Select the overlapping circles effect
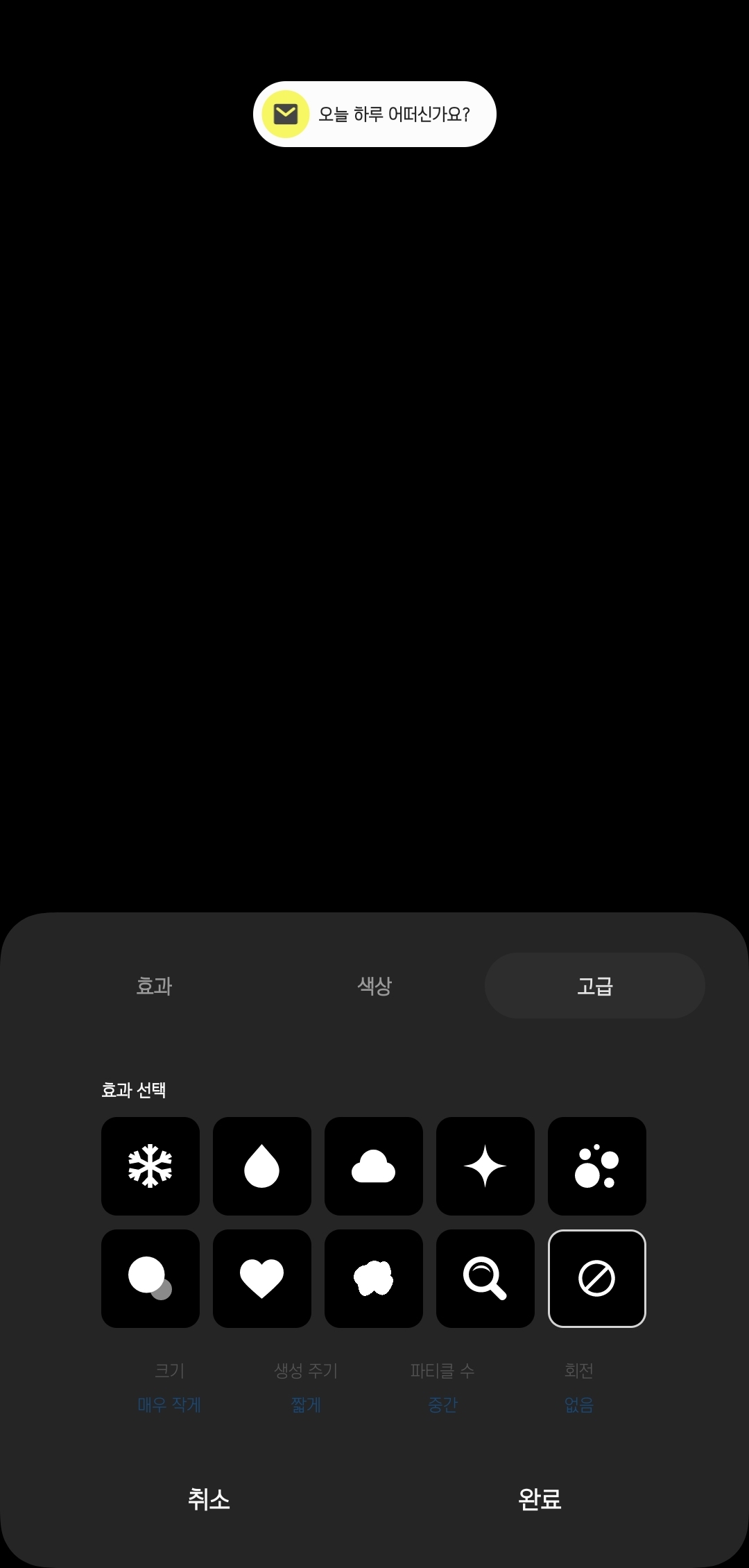The width and height of the screenshot is (749, 1568). [x=150, y=1279]
